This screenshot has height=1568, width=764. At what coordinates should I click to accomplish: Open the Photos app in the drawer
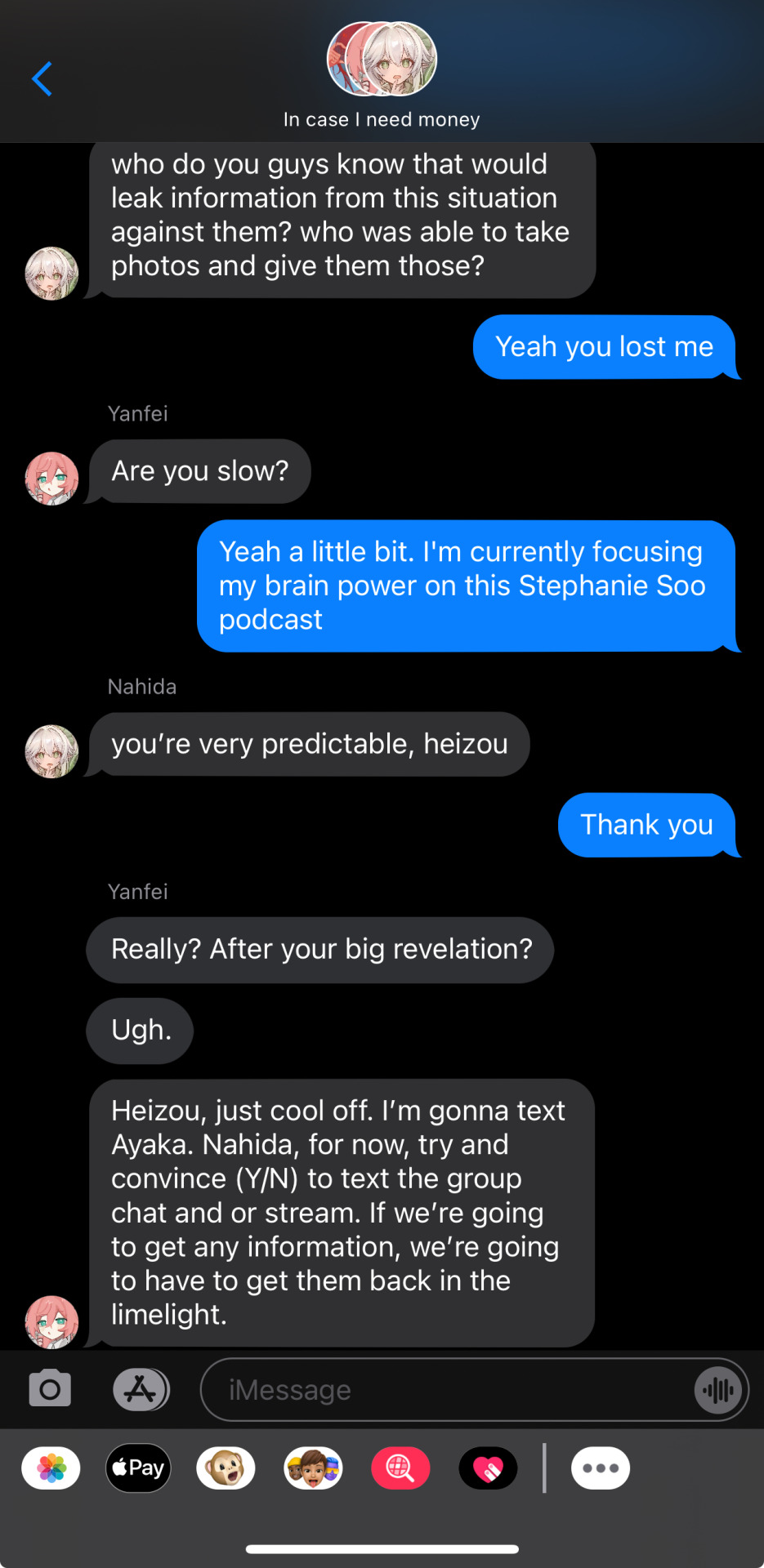coord(51,1468)
